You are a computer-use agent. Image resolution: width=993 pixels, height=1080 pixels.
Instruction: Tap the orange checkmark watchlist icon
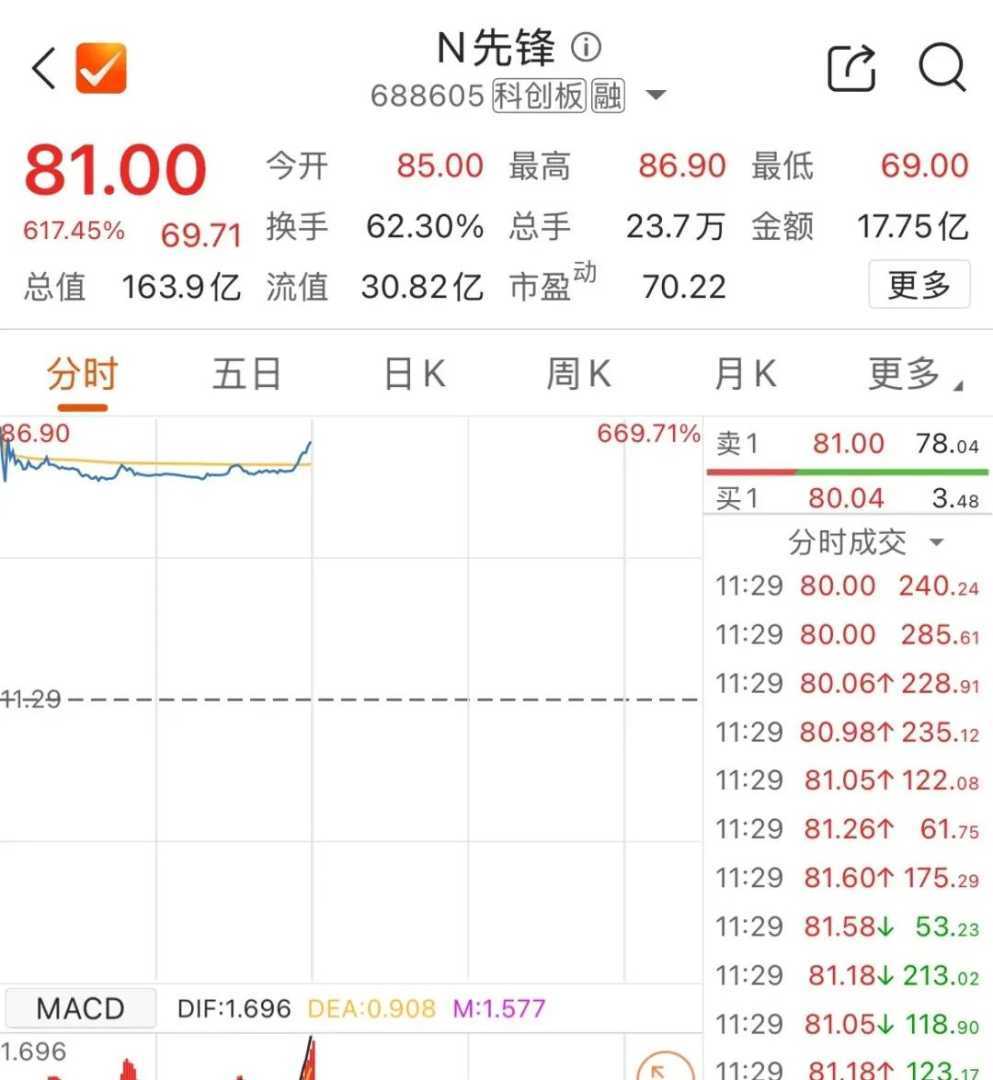pyautogui.click(x=101, y=68)
